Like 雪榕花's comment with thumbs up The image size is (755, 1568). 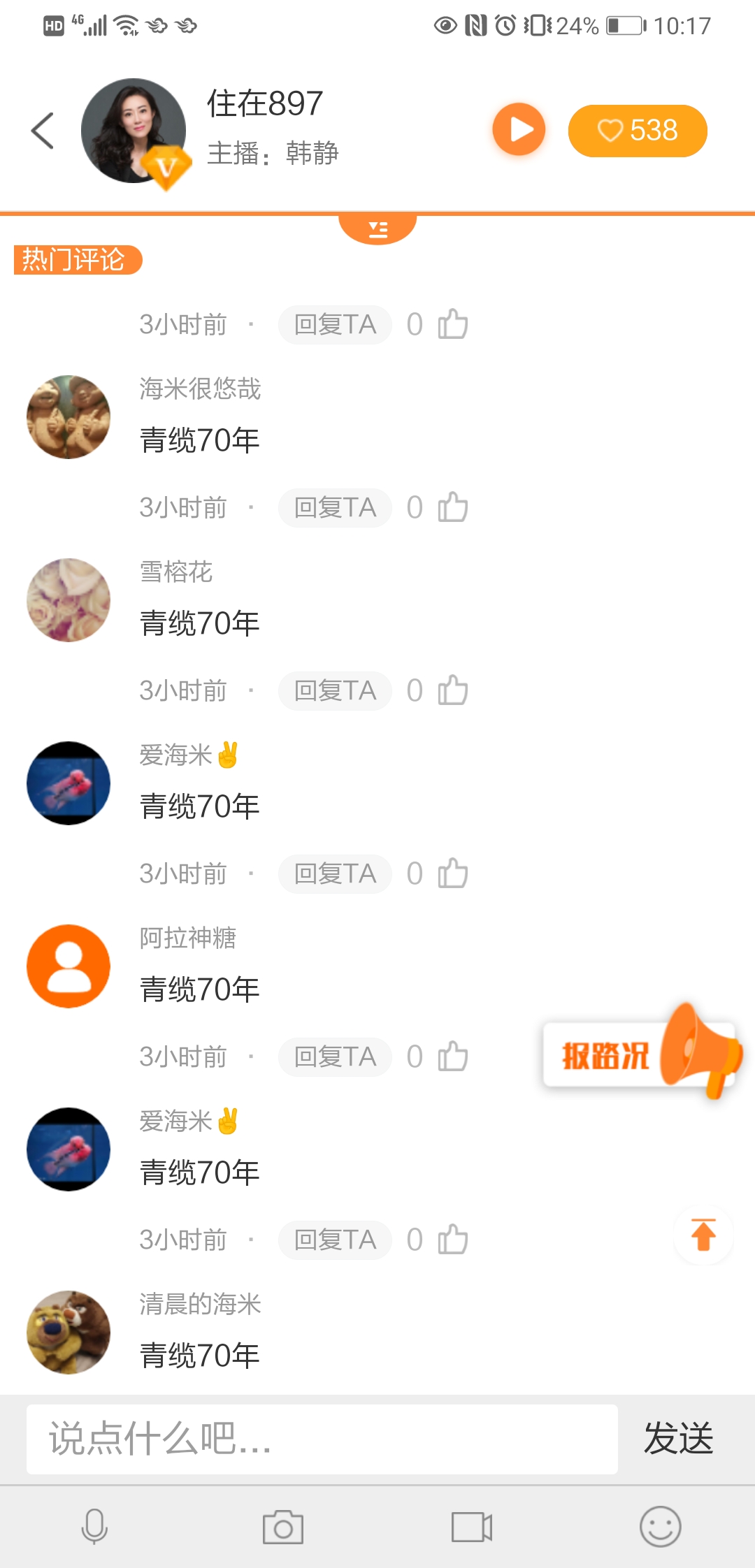coord(454,690)
